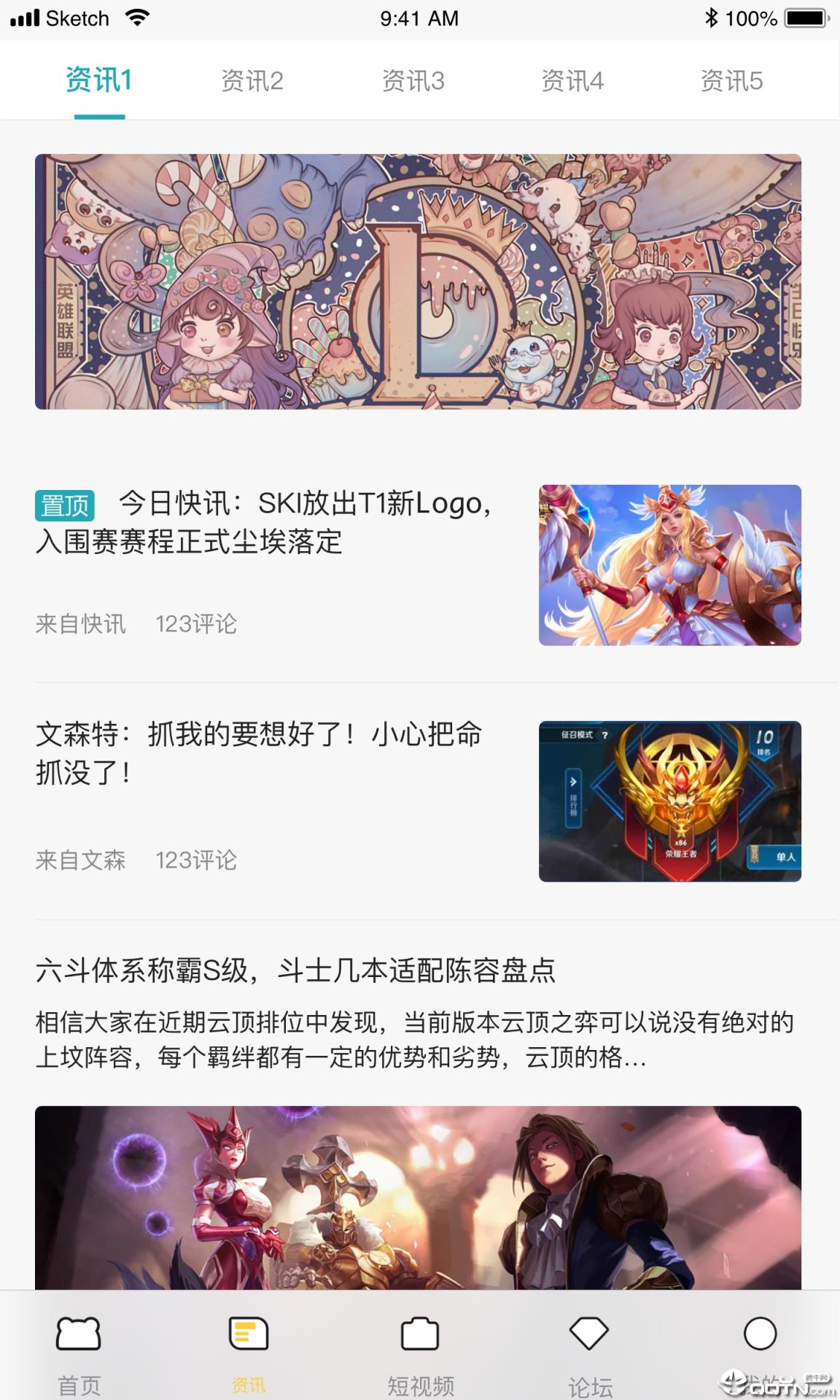This screenshot has height=1400, width=840.
Task: Click the 来自快讯 source label
Action: [82, 623]
